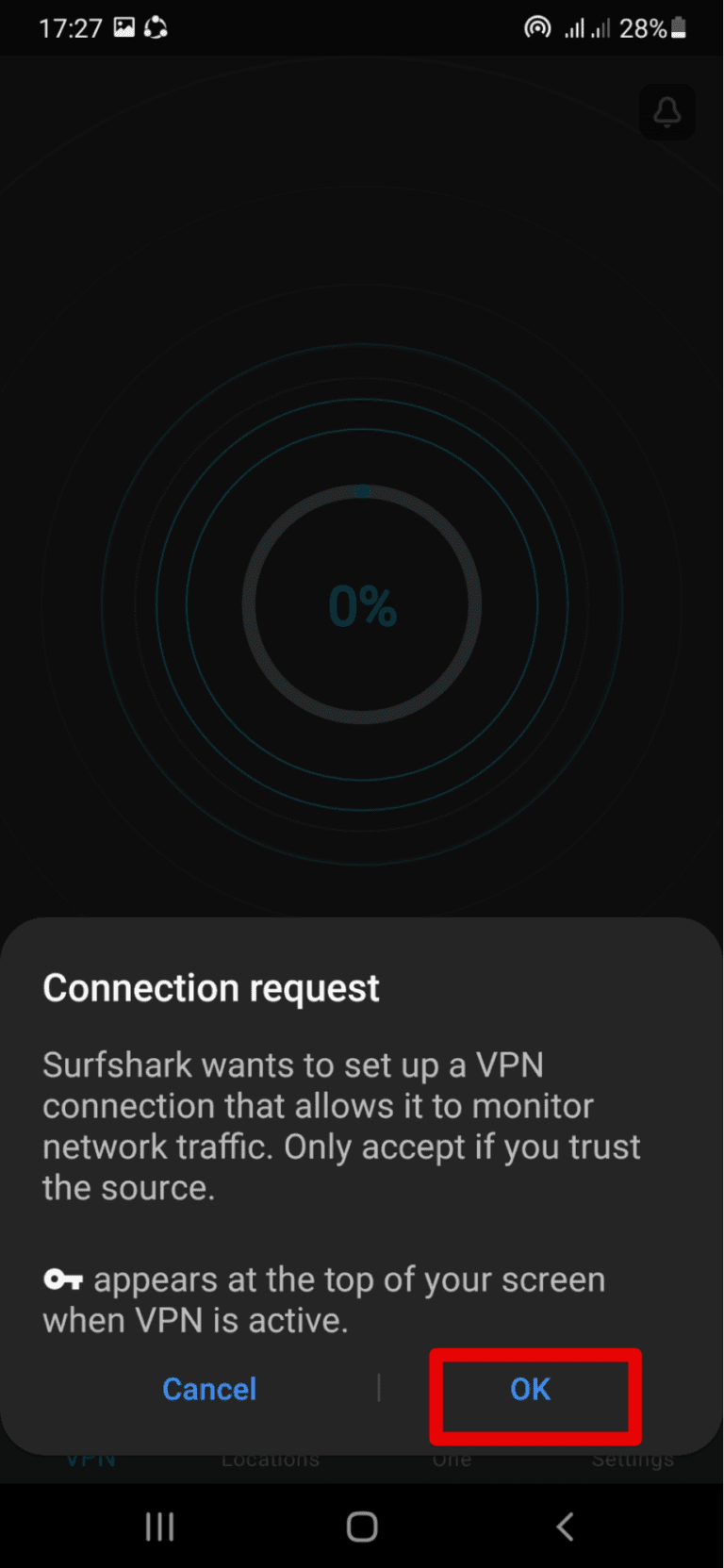
Task: Confirm the VPN connection with OK
Action: (531, 1389)
